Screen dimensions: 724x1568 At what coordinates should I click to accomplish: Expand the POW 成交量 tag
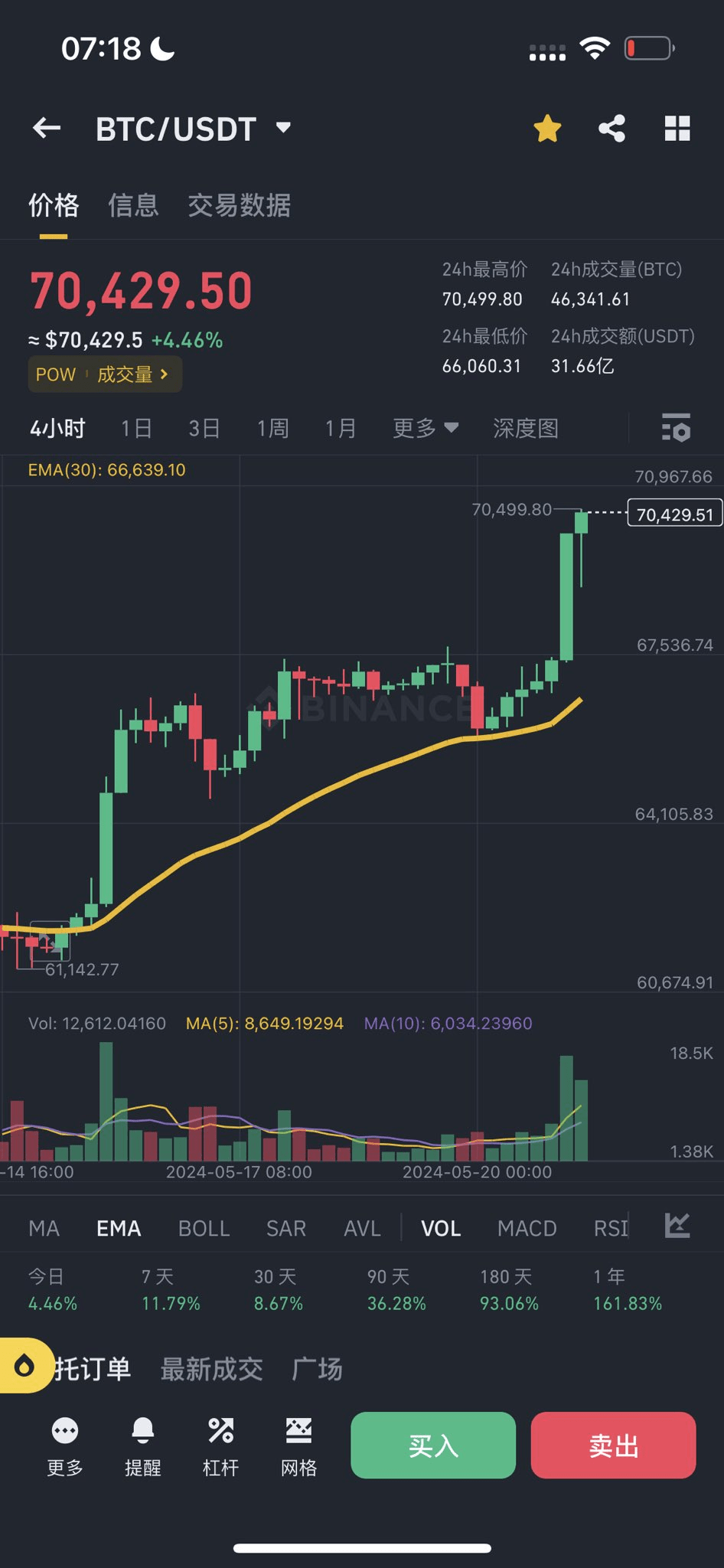[x=105, y=374]
